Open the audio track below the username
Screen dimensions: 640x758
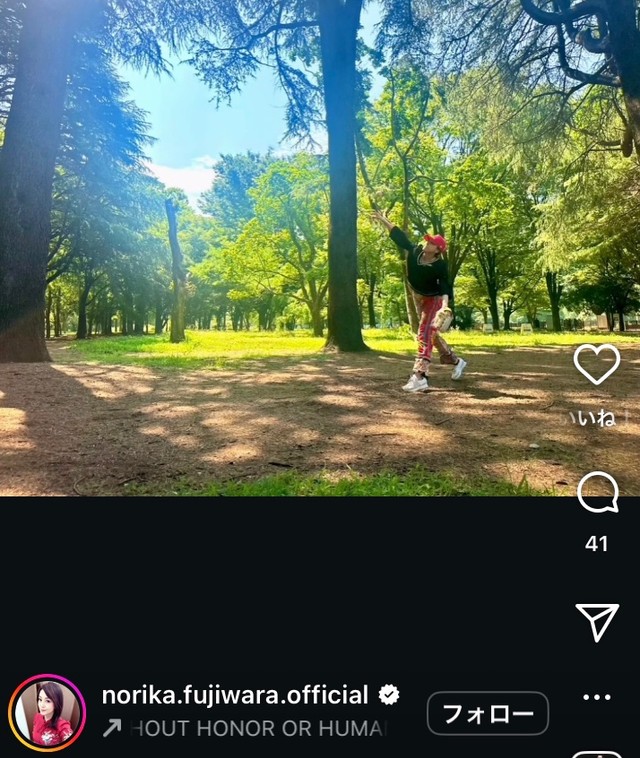pyautogui.click(x=245, y=729)
